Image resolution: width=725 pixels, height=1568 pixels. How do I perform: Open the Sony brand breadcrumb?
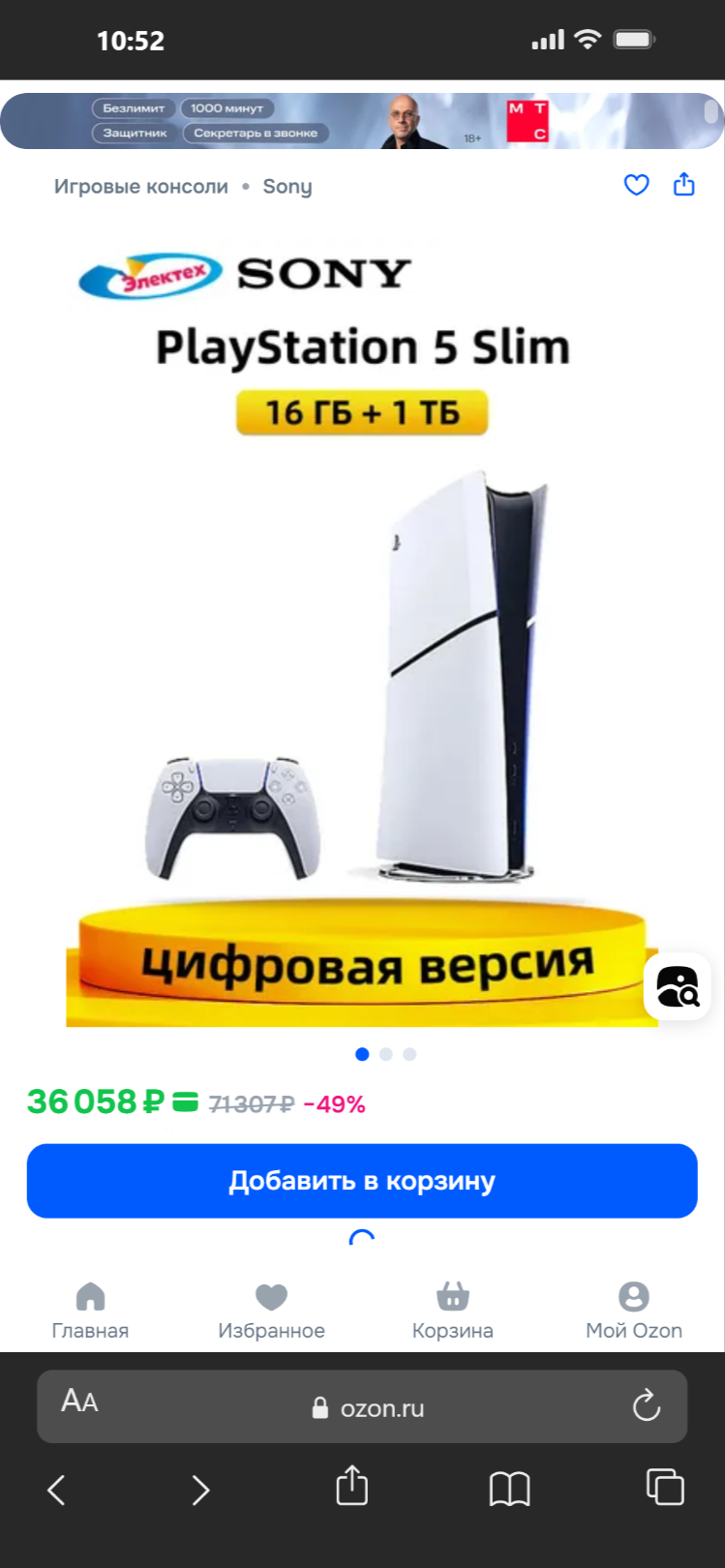pyautogui.click(x=287, y=187)
